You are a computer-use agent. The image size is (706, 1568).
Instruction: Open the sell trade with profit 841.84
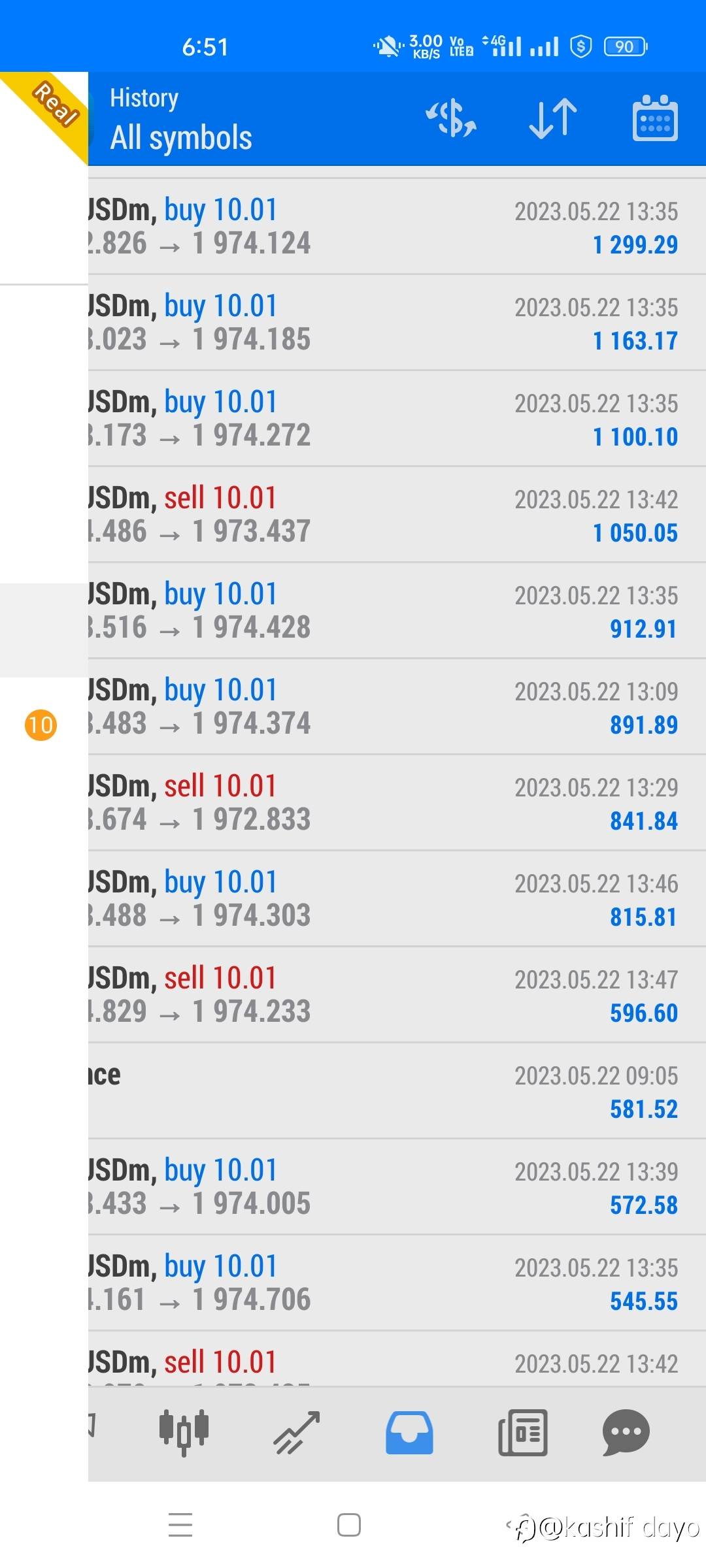click(397, 803)
